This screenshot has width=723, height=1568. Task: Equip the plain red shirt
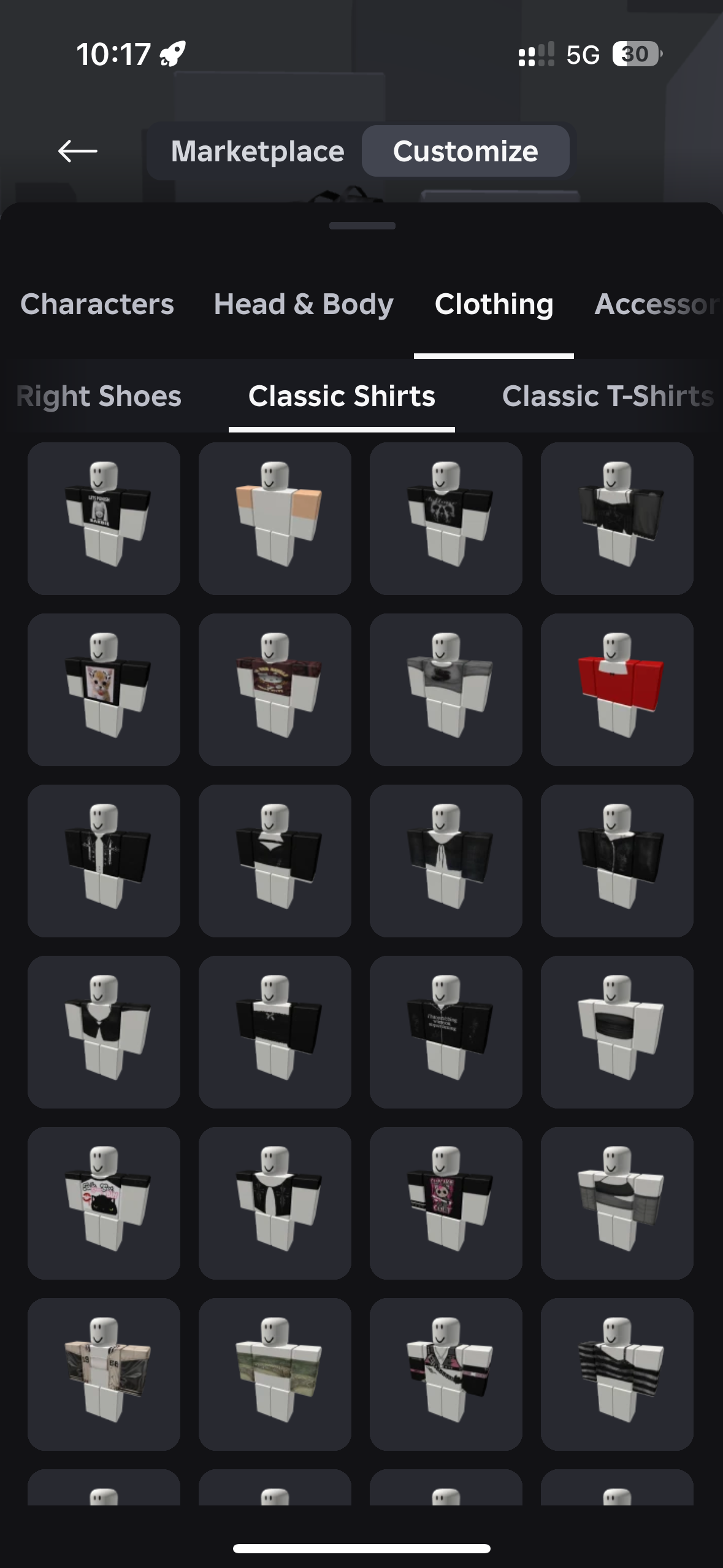(617, 690)
